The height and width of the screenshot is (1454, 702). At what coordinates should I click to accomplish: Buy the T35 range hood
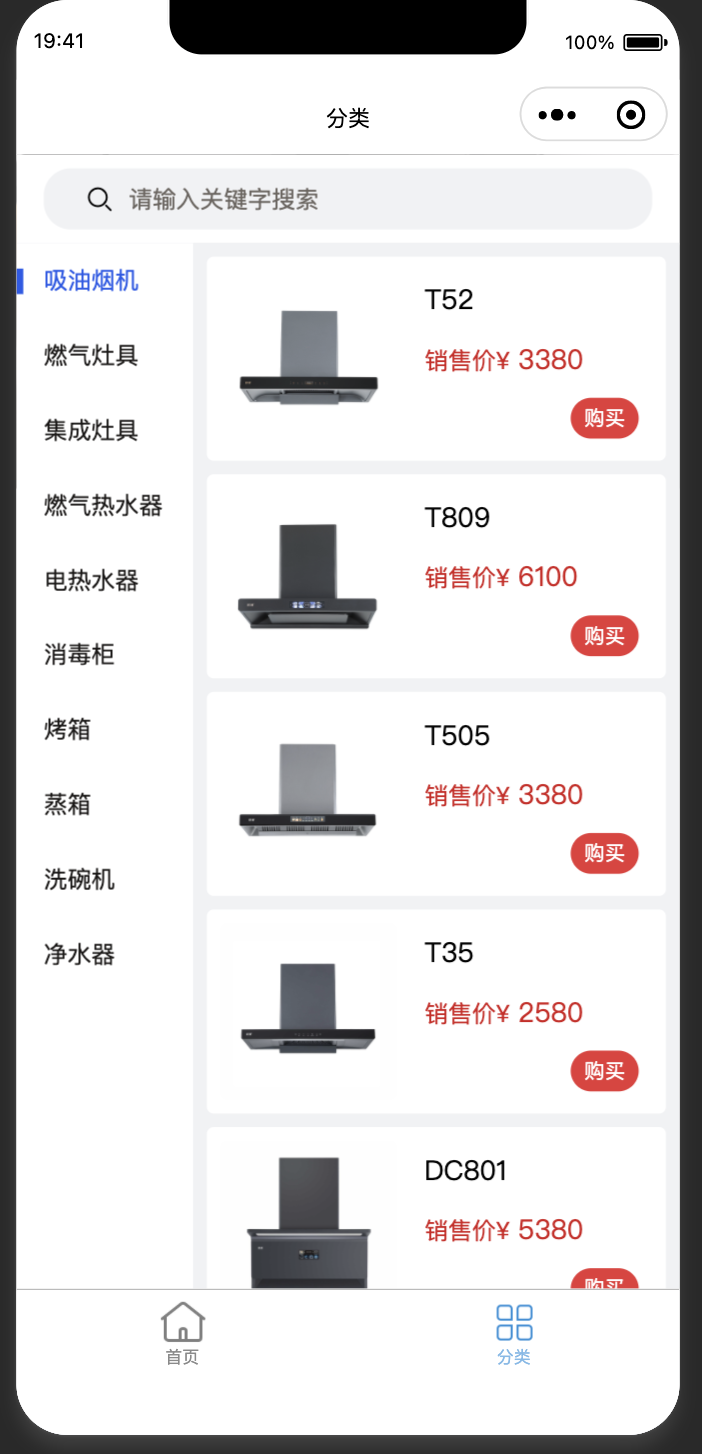tap(604, 1071)
